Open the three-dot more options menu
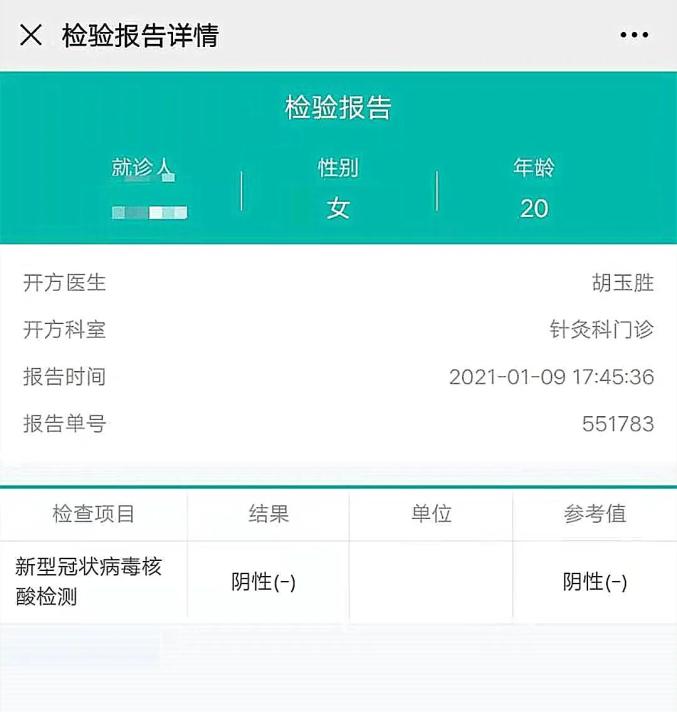Viewport: 677px width, 712px height. pyautogui.click(x=634, y=36)
